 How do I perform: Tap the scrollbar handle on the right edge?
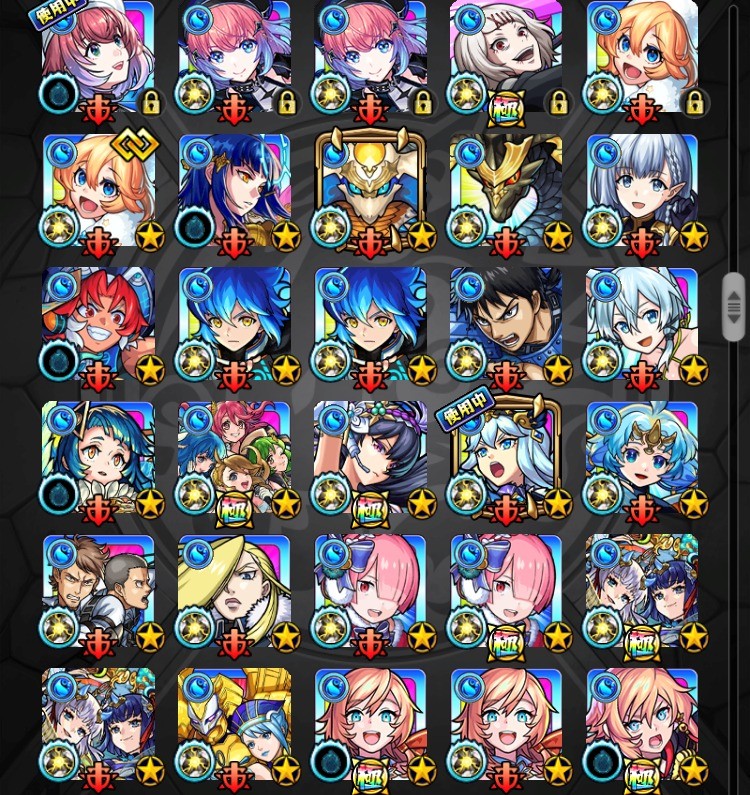click(x=734, y=307)
